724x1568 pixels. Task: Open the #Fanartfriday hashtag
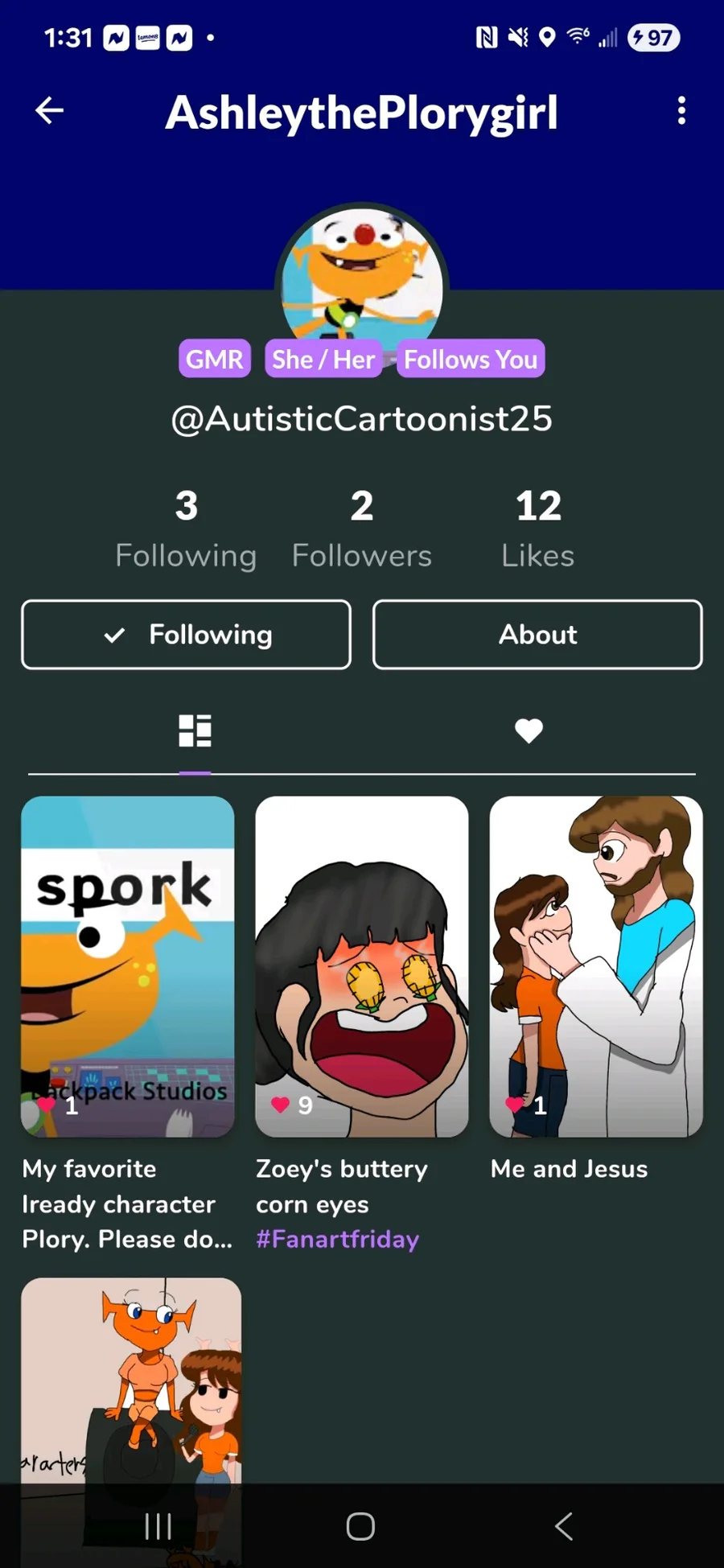coord(338,1239)
